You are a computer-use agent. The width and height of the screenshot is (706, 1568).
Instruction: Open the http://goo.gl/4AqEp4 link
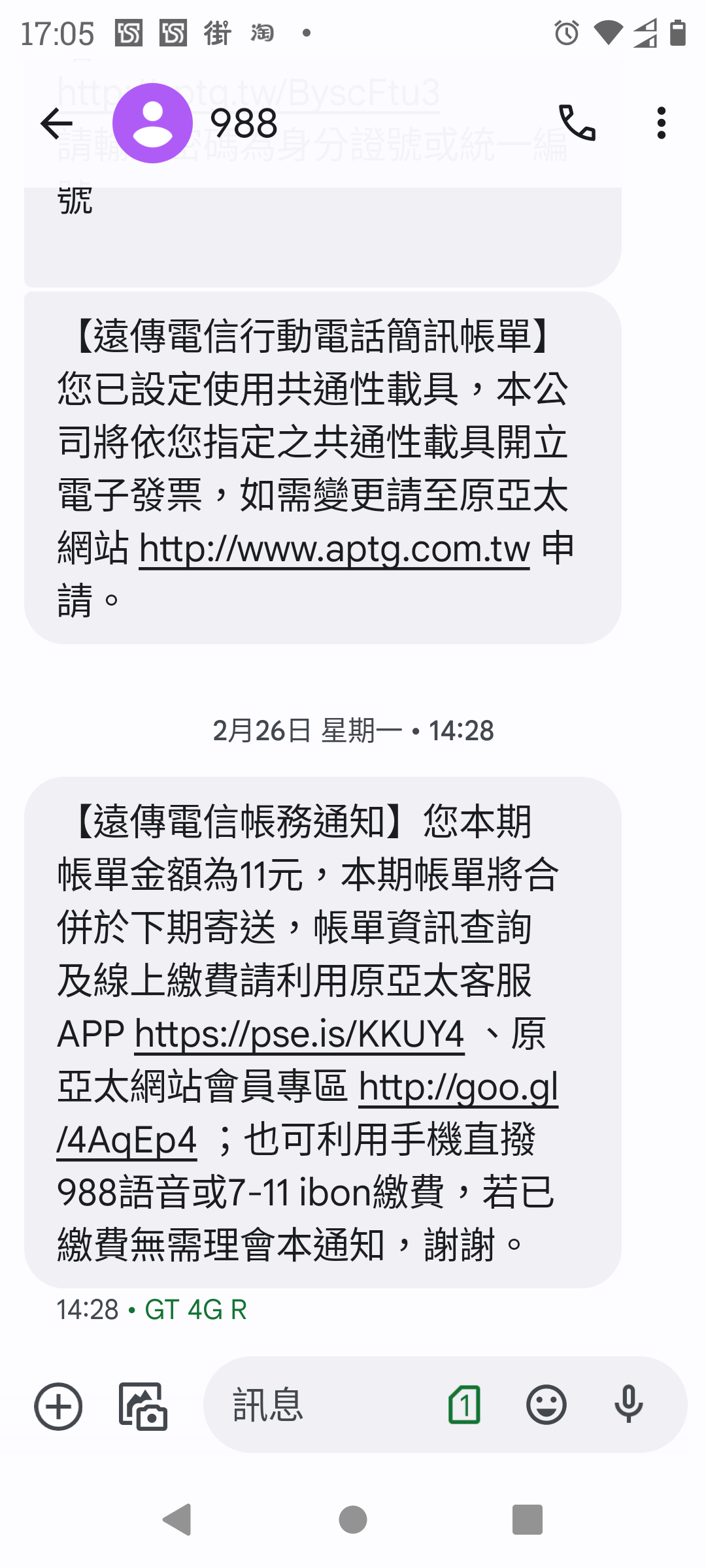coord(458,1088)
